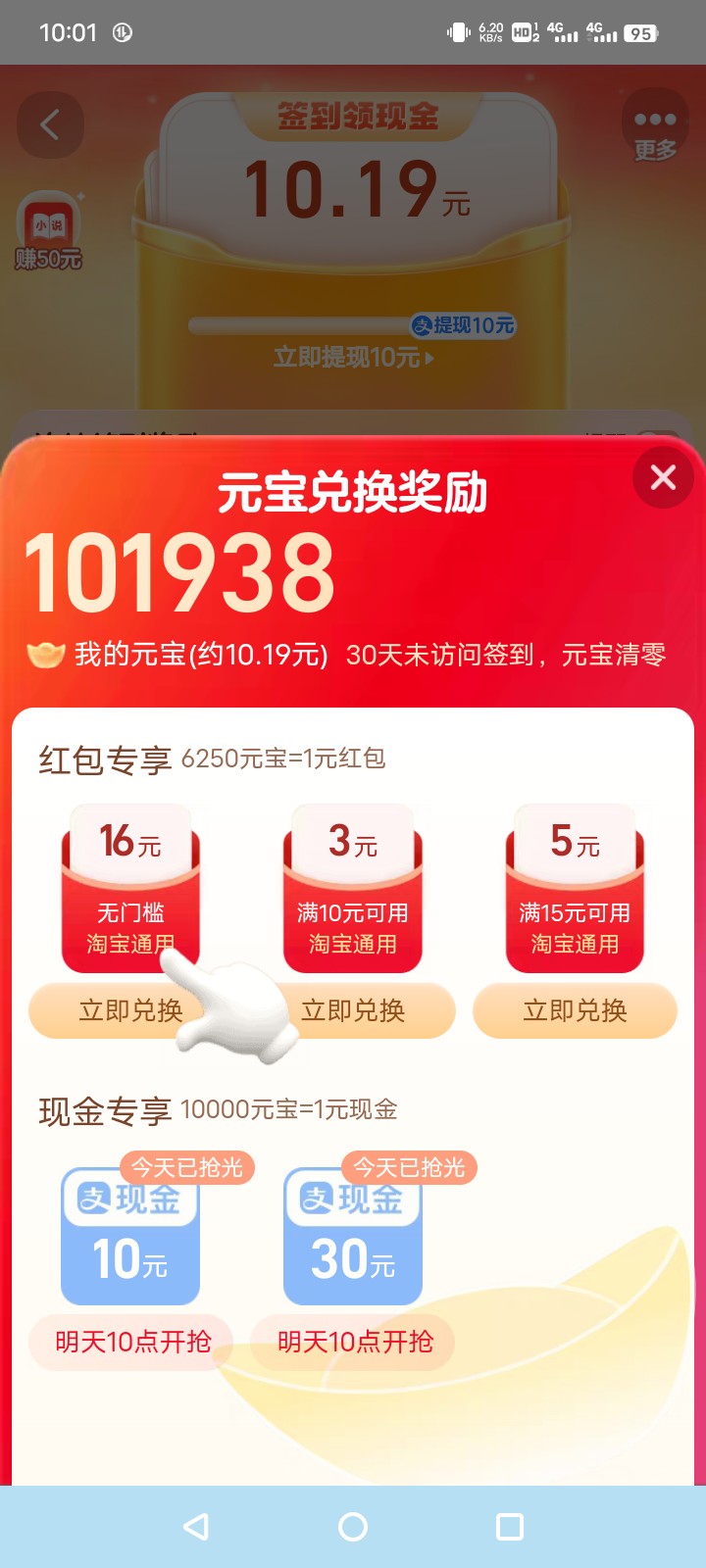Go back using the system back button

[196, 1526]
